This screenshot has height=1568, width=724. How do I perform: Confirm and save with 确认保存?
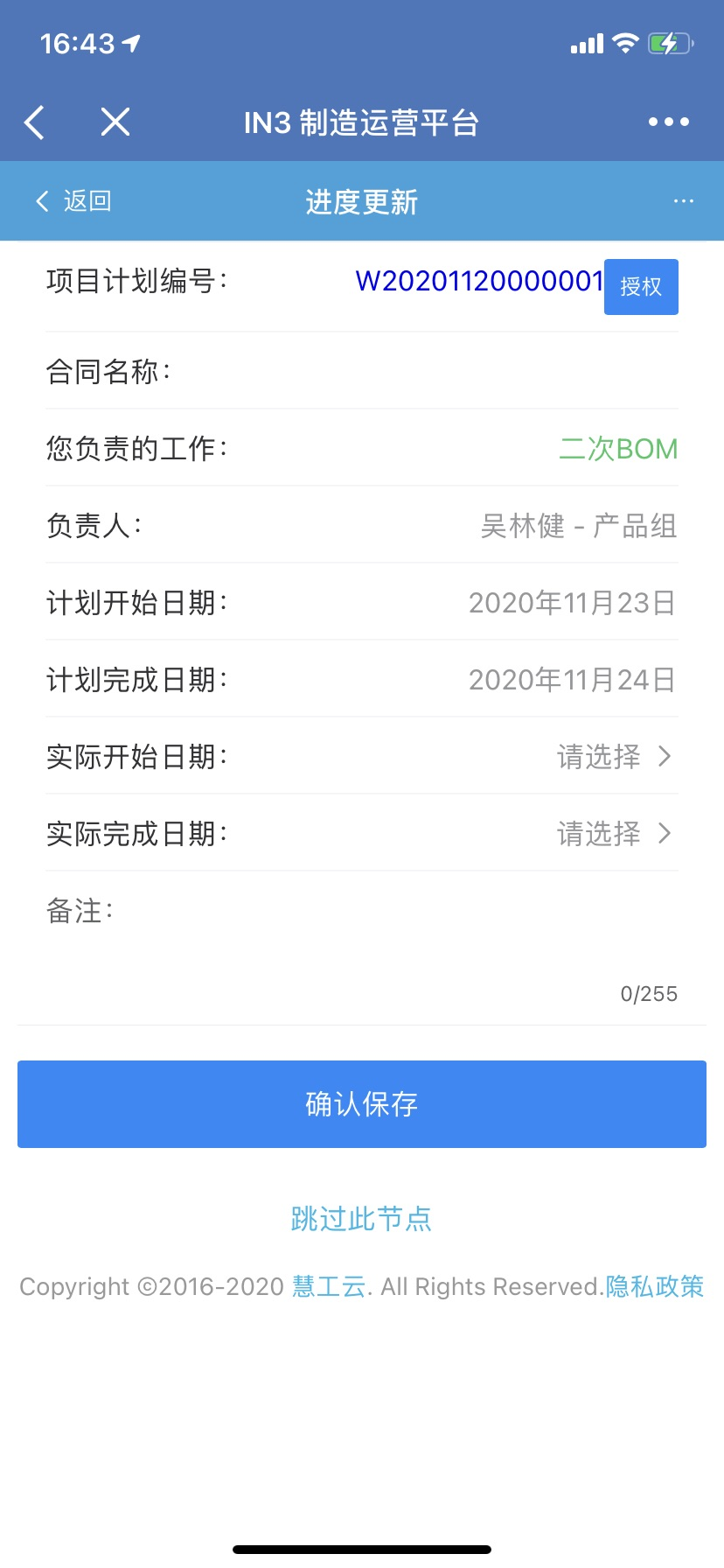click(362, 1104)
